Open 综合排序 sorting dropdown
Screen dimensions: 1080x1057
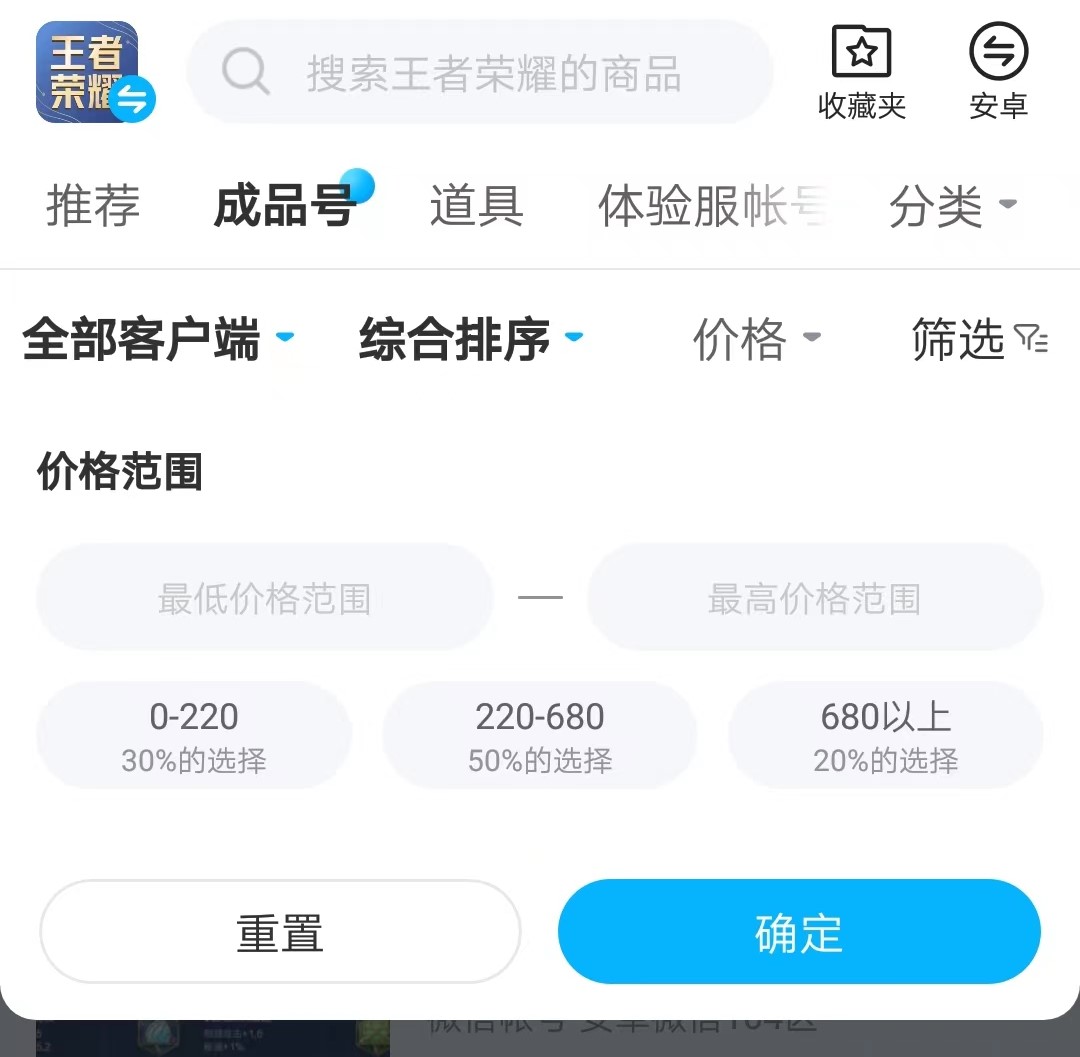[x=470, y=338]
